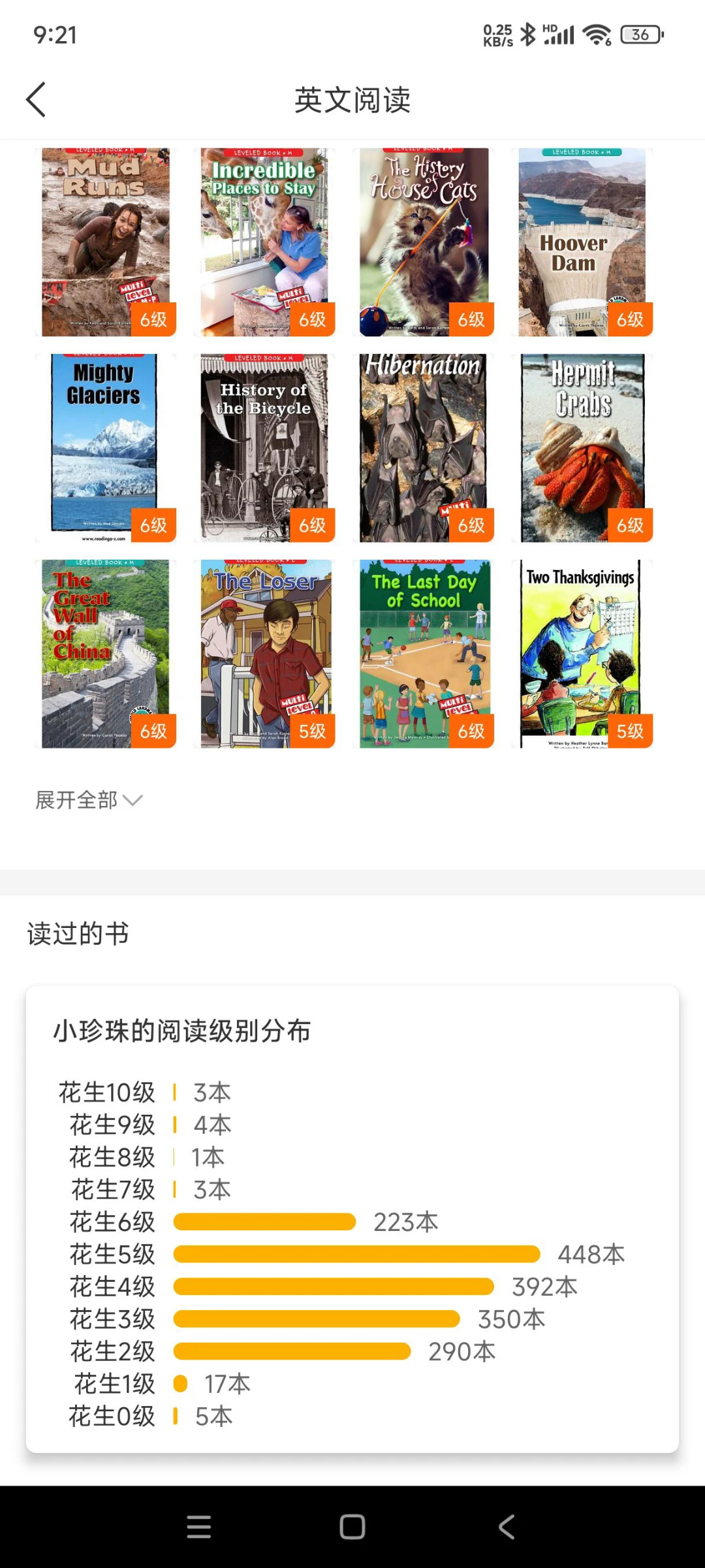Open the Mighty Glaciers book
The image size is (705, 1568).
(106, 448)
